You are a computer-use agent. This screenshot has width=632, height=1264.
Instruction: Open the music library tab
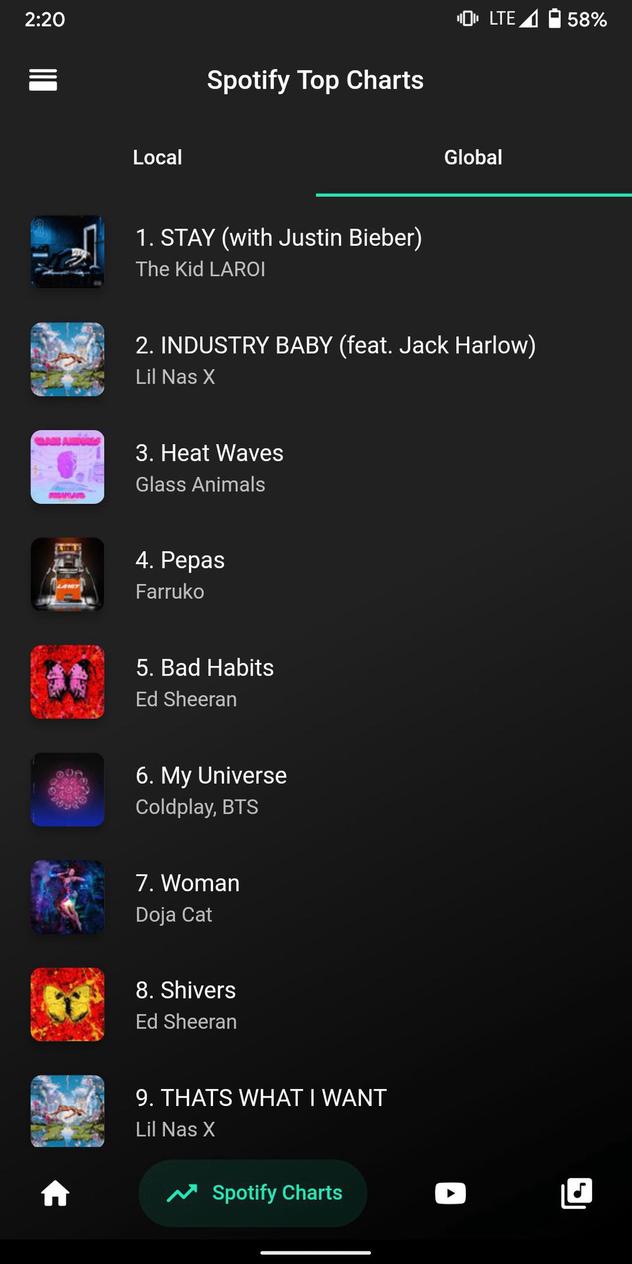pos(576,1193)
